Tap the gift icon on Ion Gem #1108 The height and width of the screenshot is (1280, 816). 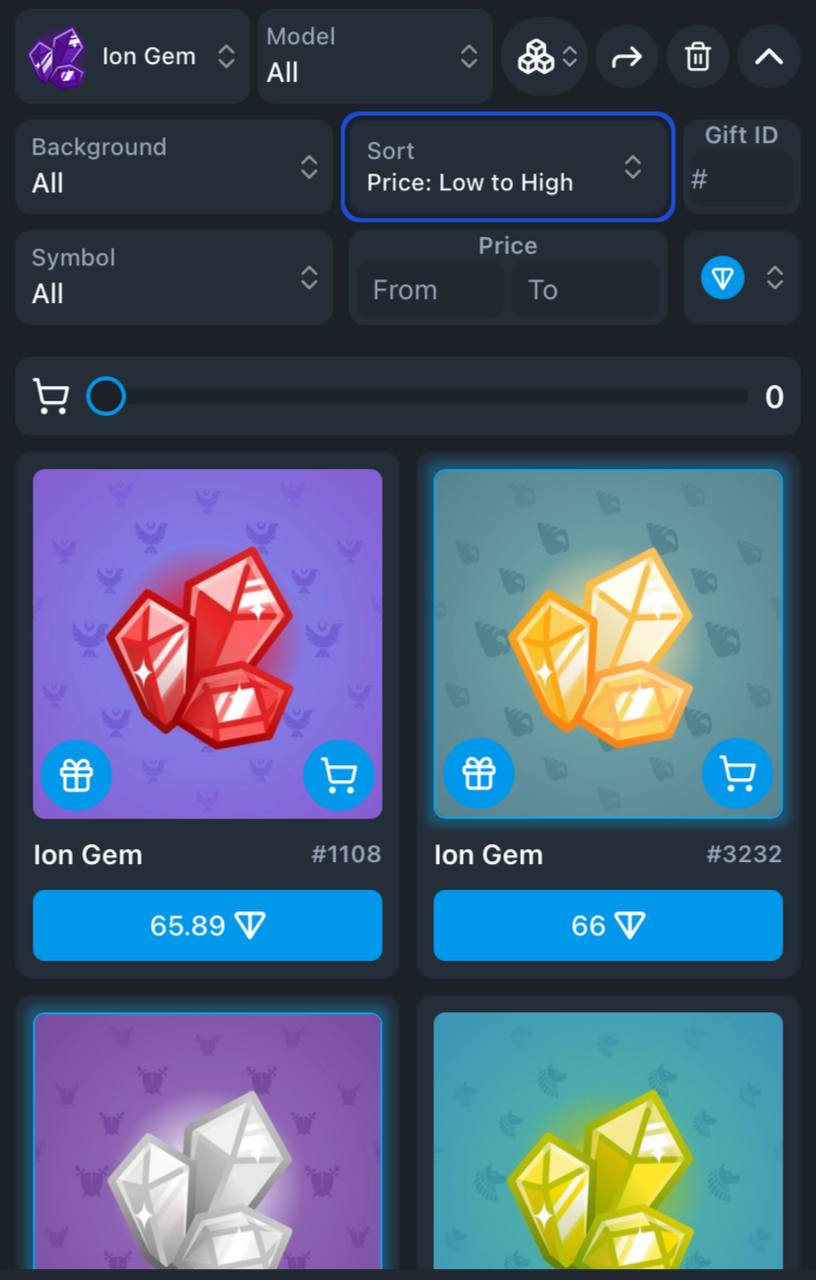pyautogui.click(x=76, y=775)
